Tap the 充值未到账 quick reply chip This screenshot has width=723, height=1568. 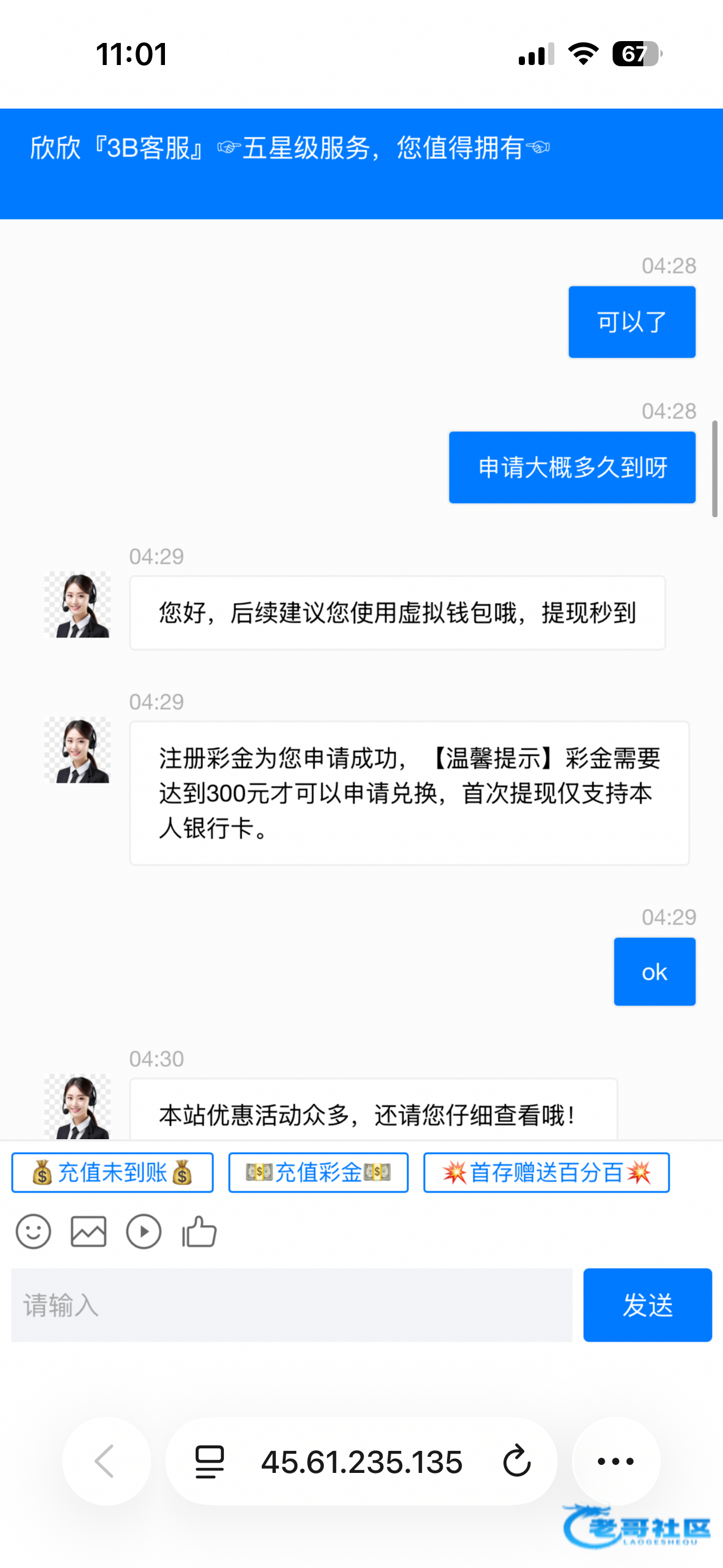[112, 1172]
